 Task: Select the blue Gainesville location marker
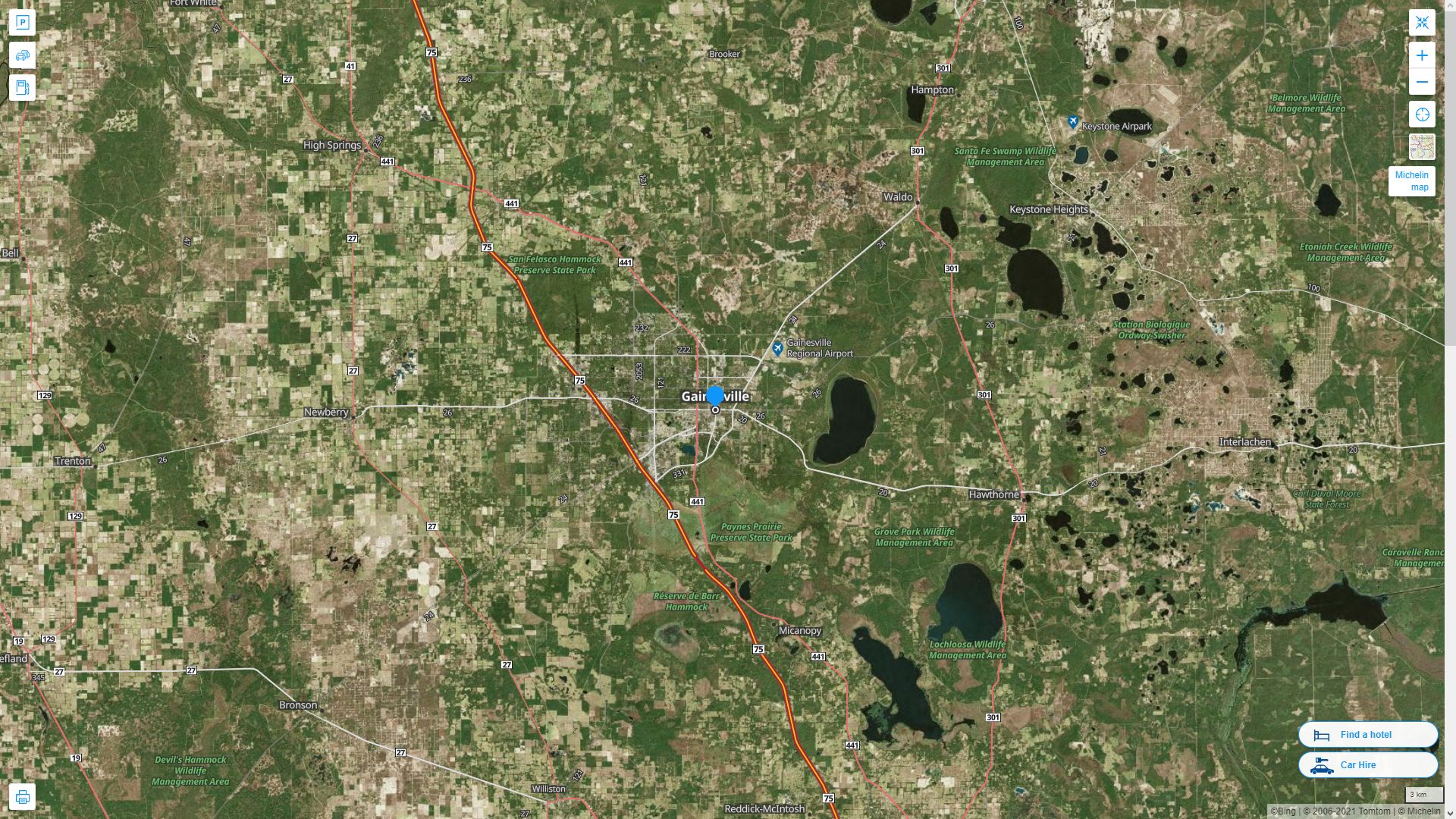click(x=715, y=396)
